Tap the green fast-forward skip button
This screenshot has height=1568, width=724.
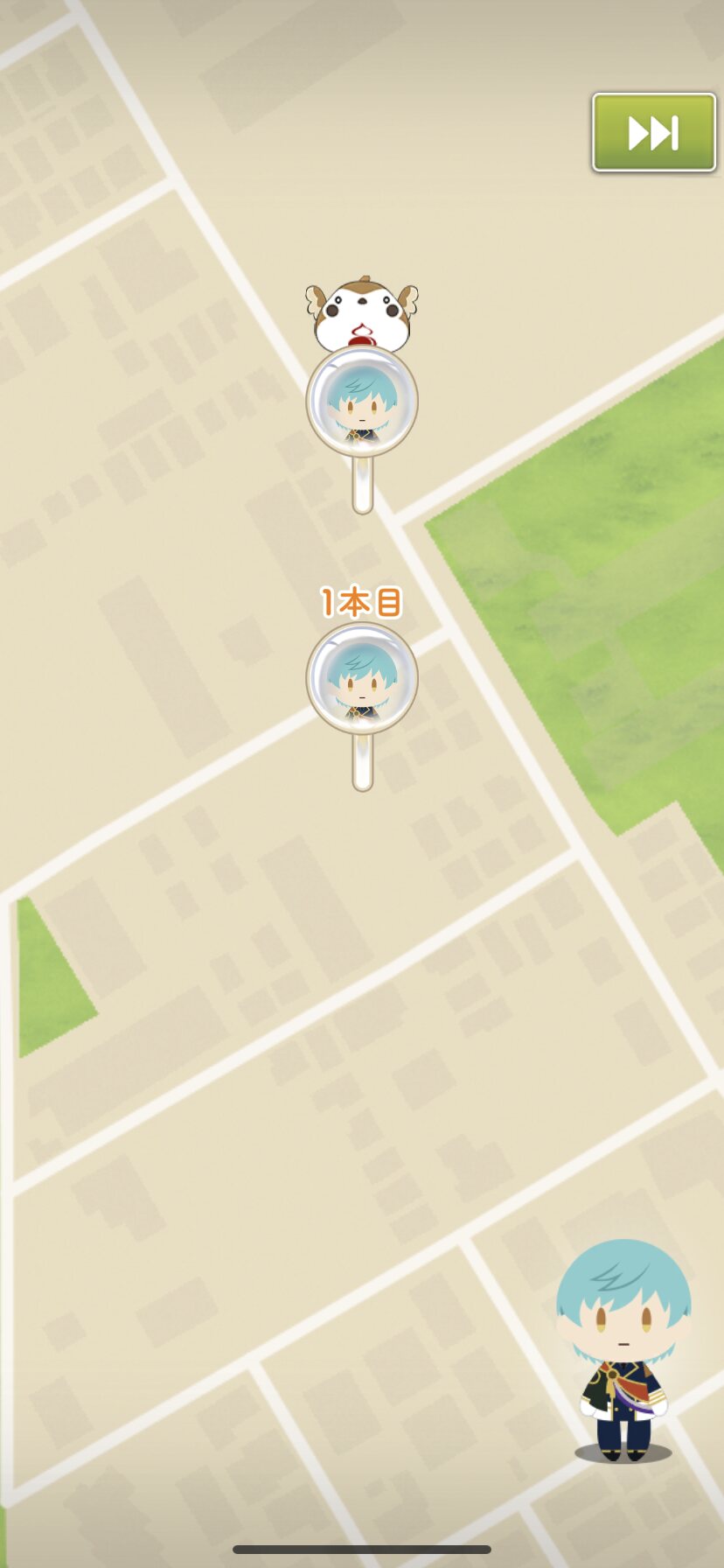(653, 132)
